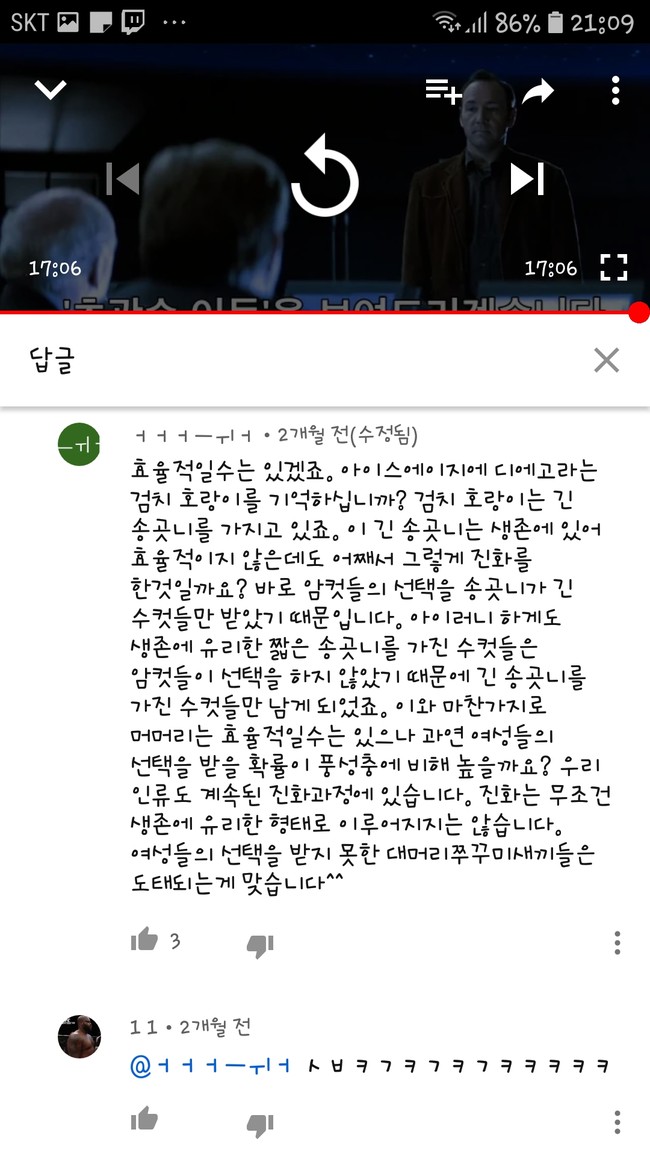Add video to a playlist
The width and height of the screenshot is (650, 1156).
click(444, 91)
